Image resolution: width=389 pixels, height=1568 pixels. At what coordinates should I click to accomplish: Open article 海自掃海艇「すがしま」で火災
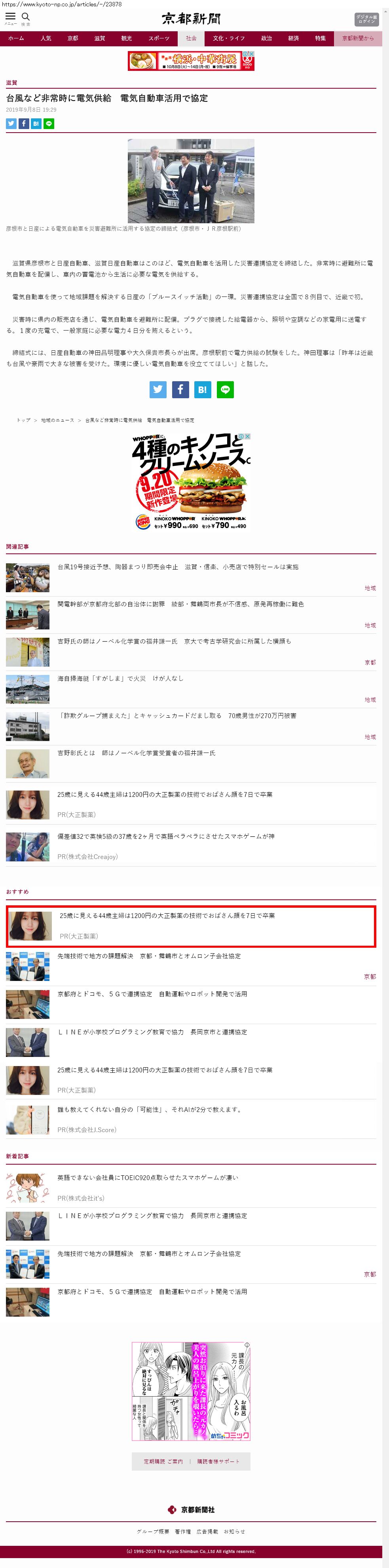[120, 678]
